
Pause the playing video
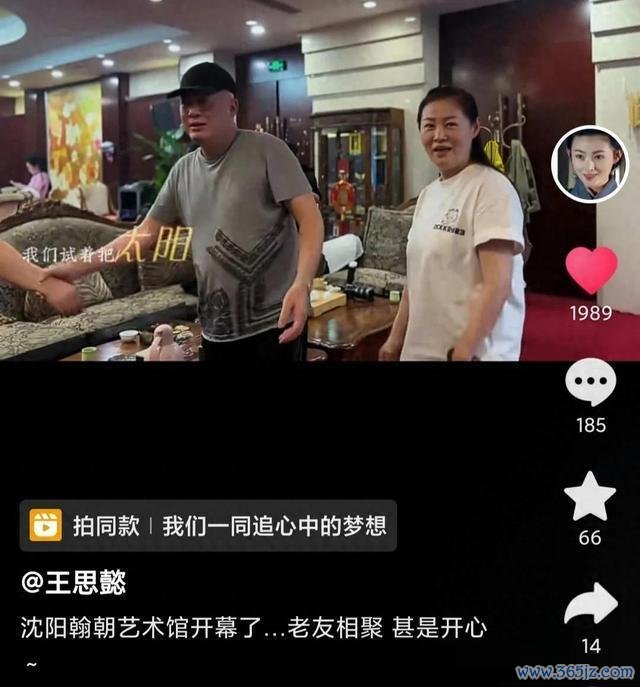[280, 200]
